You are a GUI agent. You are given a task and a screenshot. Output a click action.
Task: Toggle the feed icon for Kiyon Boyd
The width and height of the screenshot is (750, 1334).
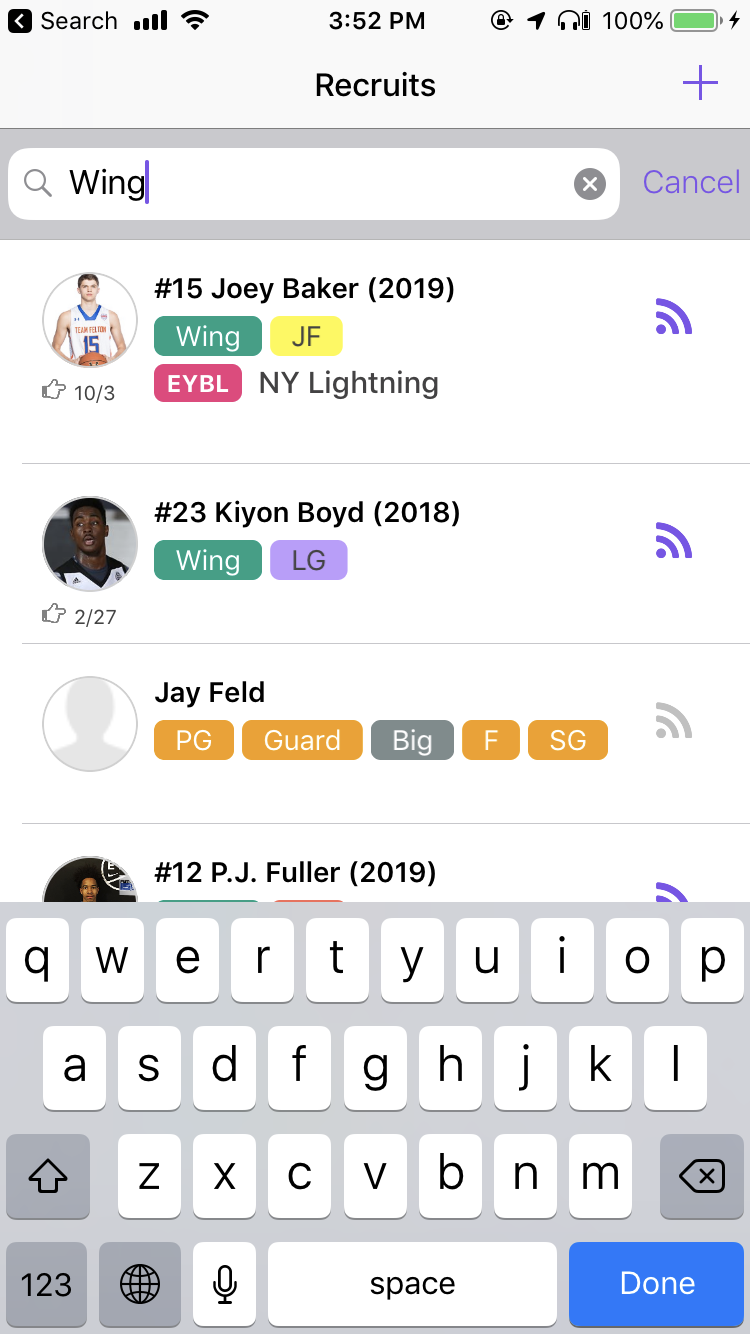674,540
